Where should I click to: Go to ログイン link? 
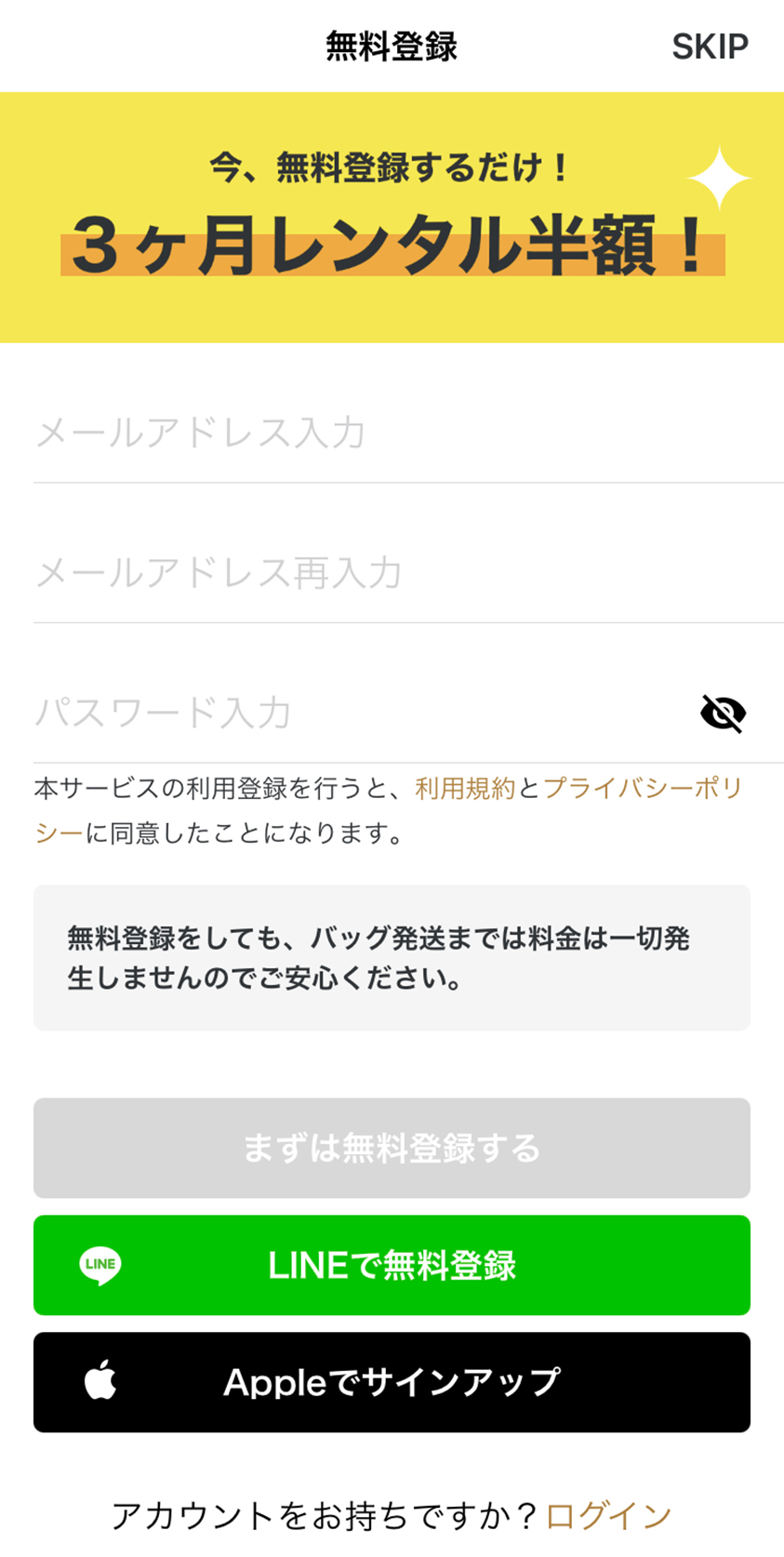[x=608, y=1516]
